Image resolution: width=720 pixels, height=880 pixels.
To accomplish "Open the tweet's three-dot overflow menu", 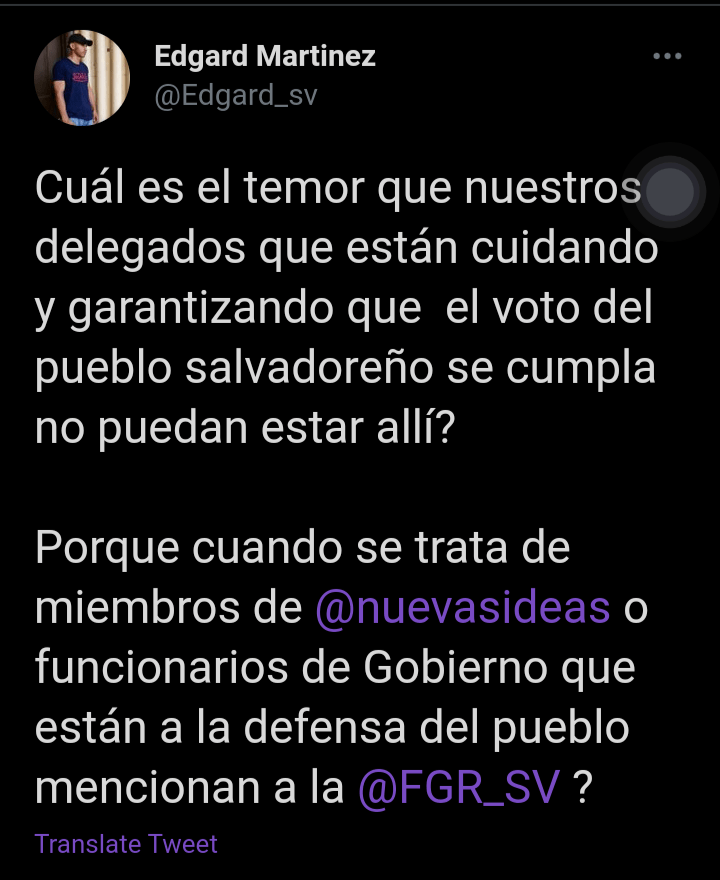I will [667, 57].
